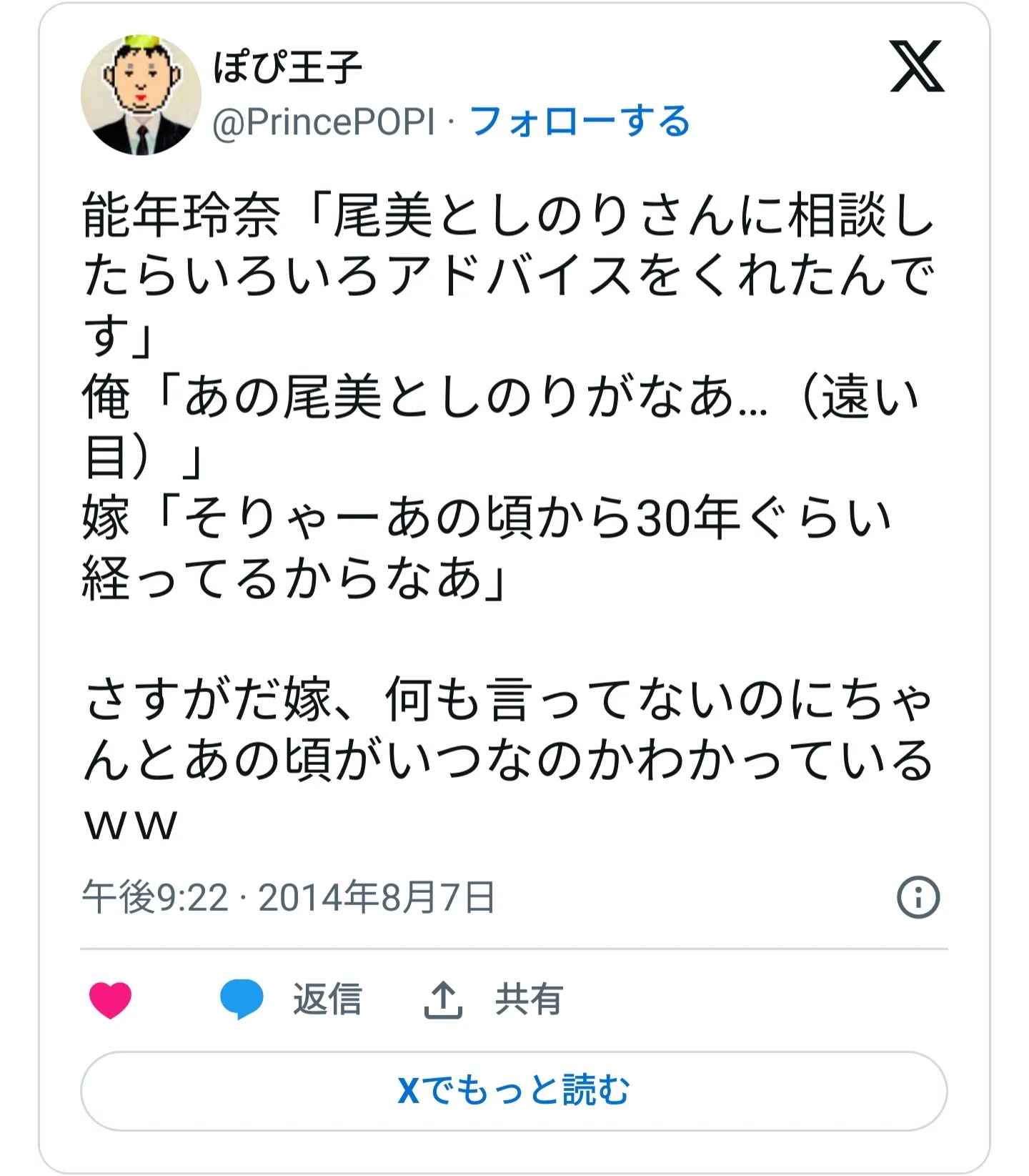Open the X logo link
Screen dimensions: 1029x1176
pyautogui.click(x=917, y=66)
